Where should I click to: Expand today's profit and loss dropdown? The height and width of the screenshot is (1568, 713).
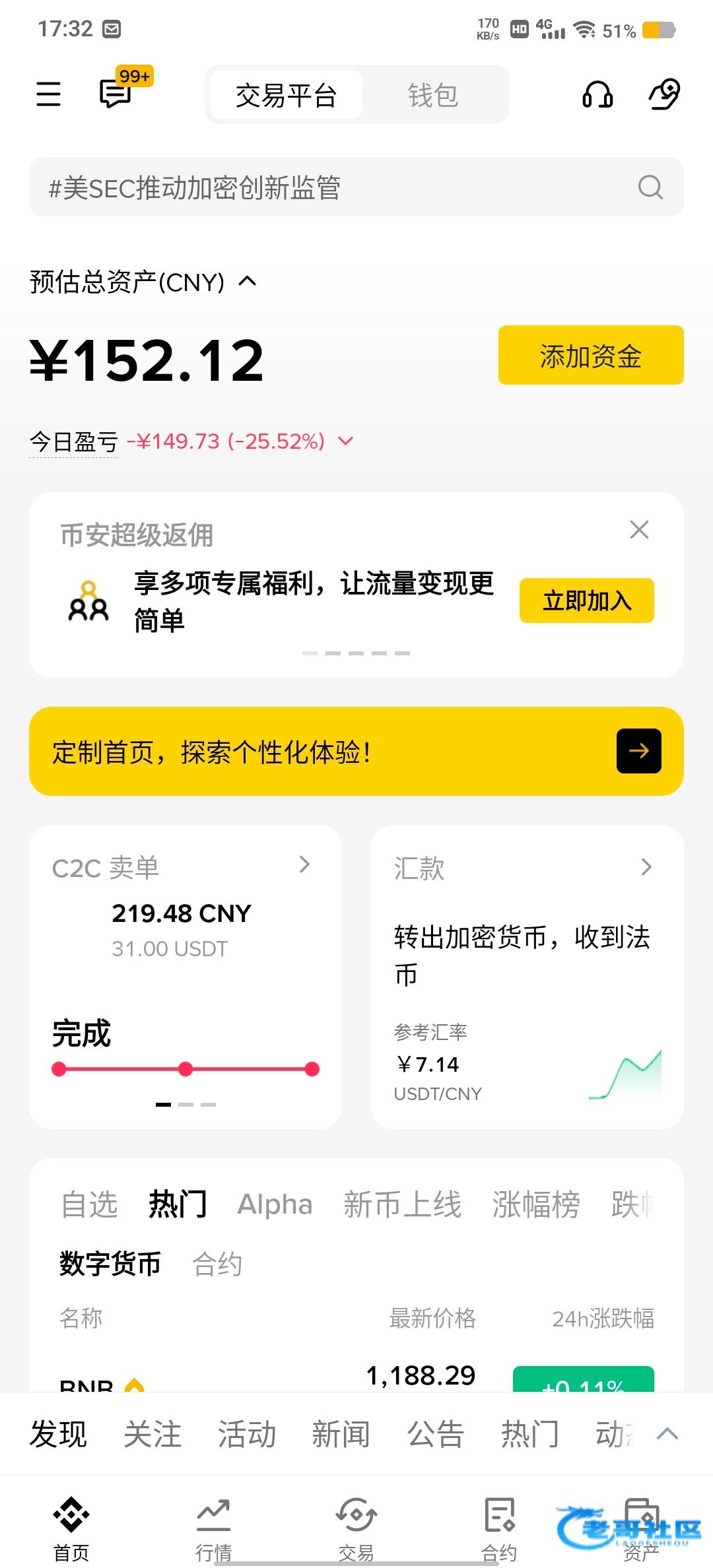(346, 441)
